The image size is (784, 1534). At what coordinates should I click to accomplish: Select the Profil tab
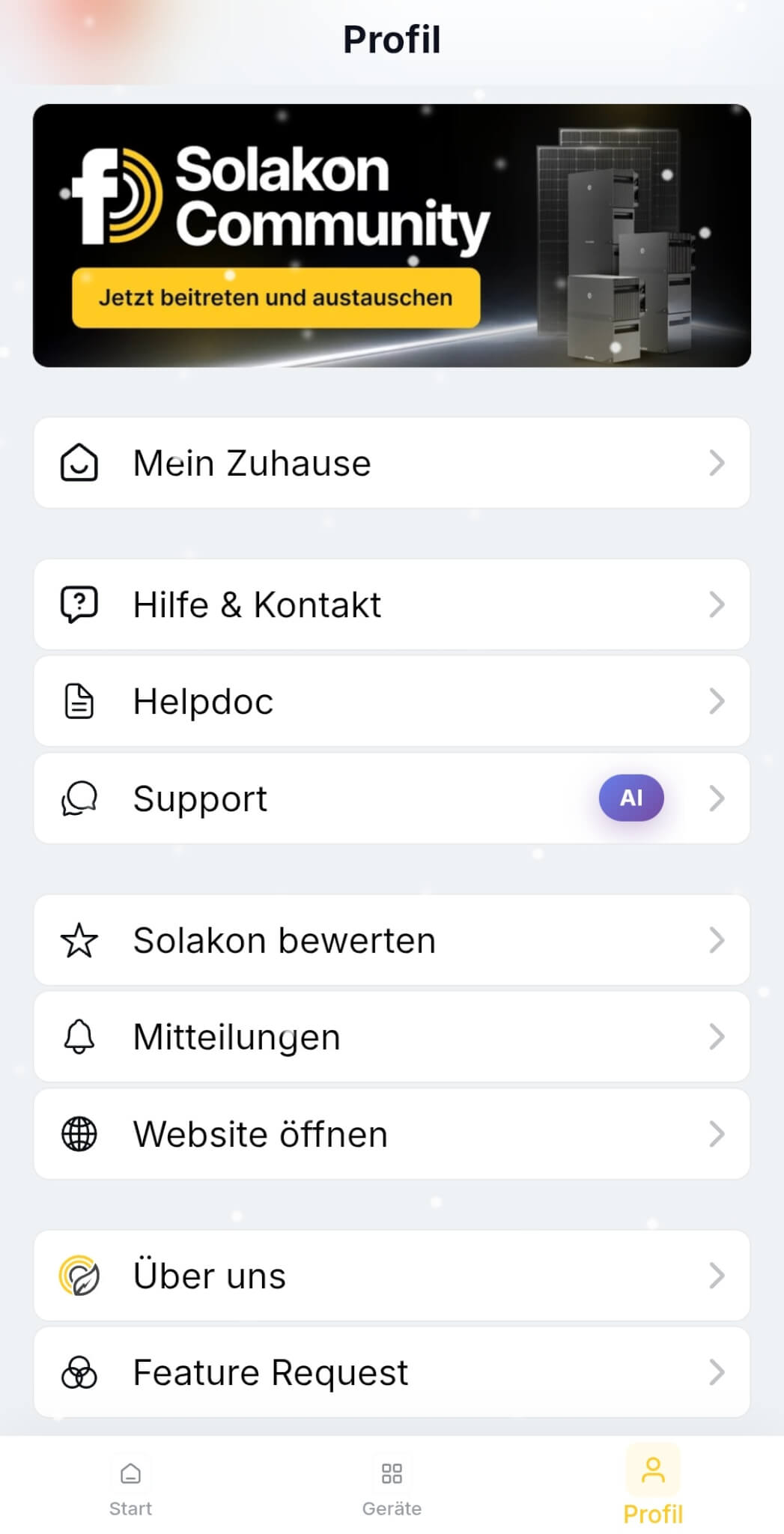click(653, 1486)
